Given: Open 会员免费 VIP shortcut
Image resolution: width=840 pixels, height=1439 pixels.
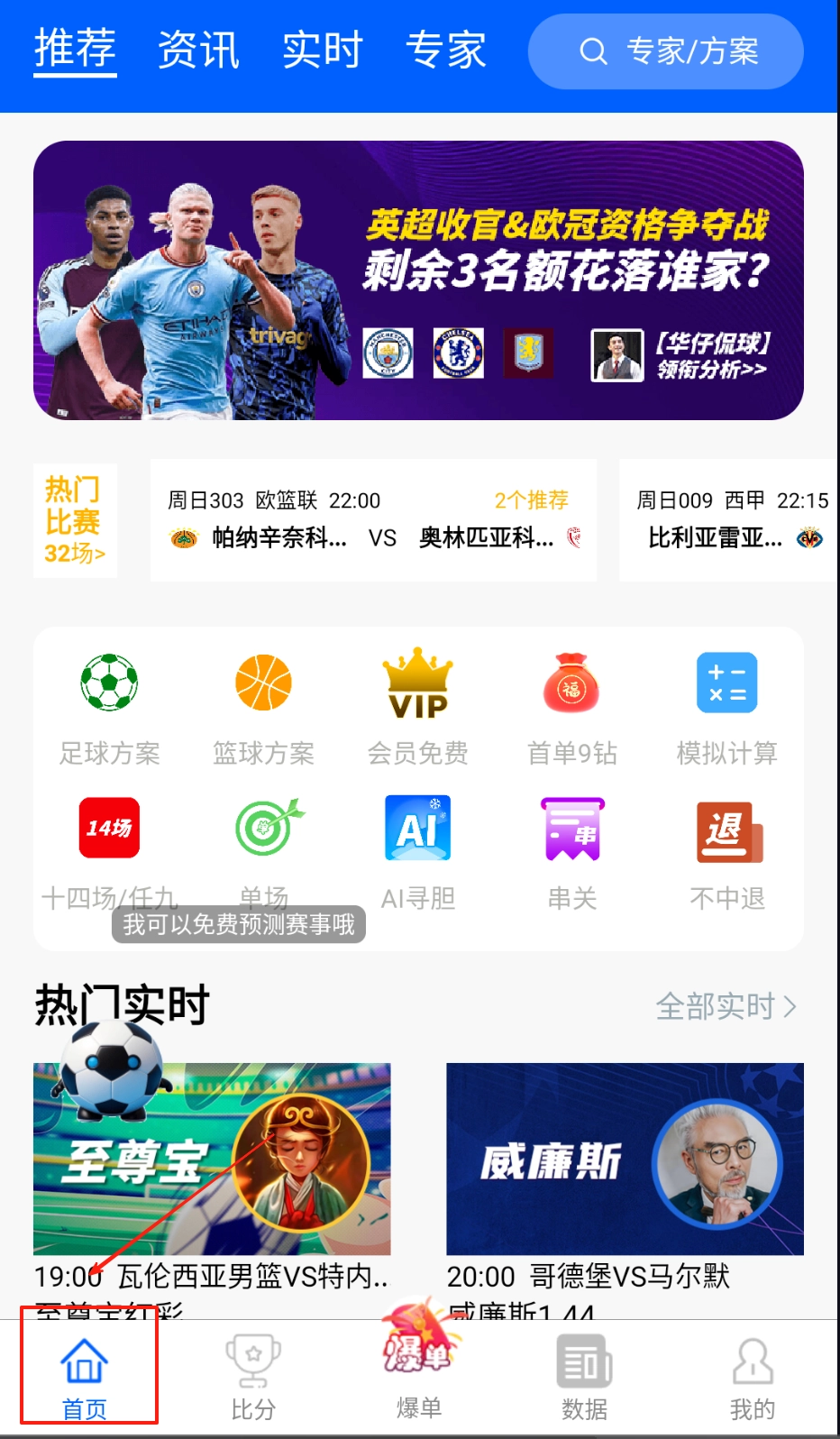Looking at the screenshot, I should coord(417,709).
